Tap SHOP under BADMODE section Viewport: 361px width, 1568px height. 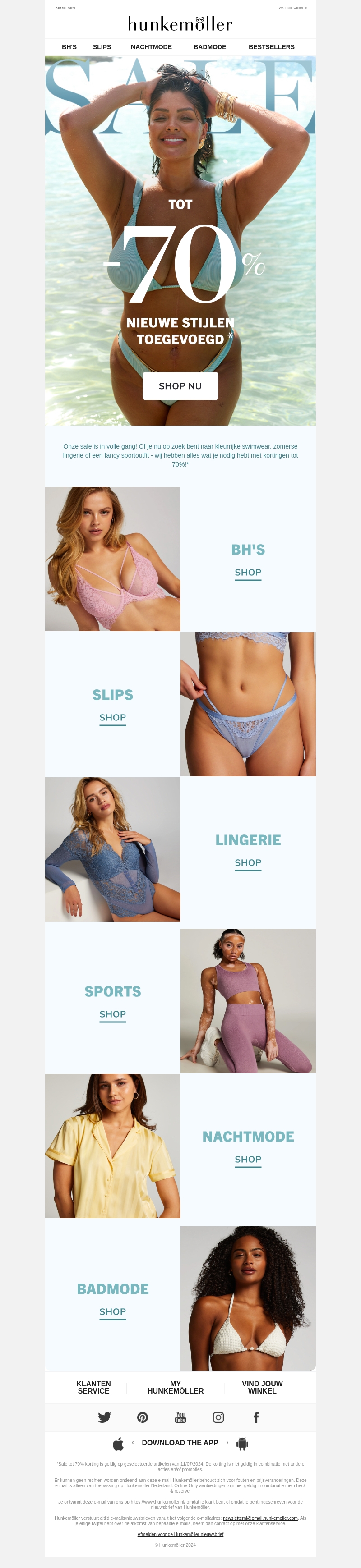coord(113,1312)
